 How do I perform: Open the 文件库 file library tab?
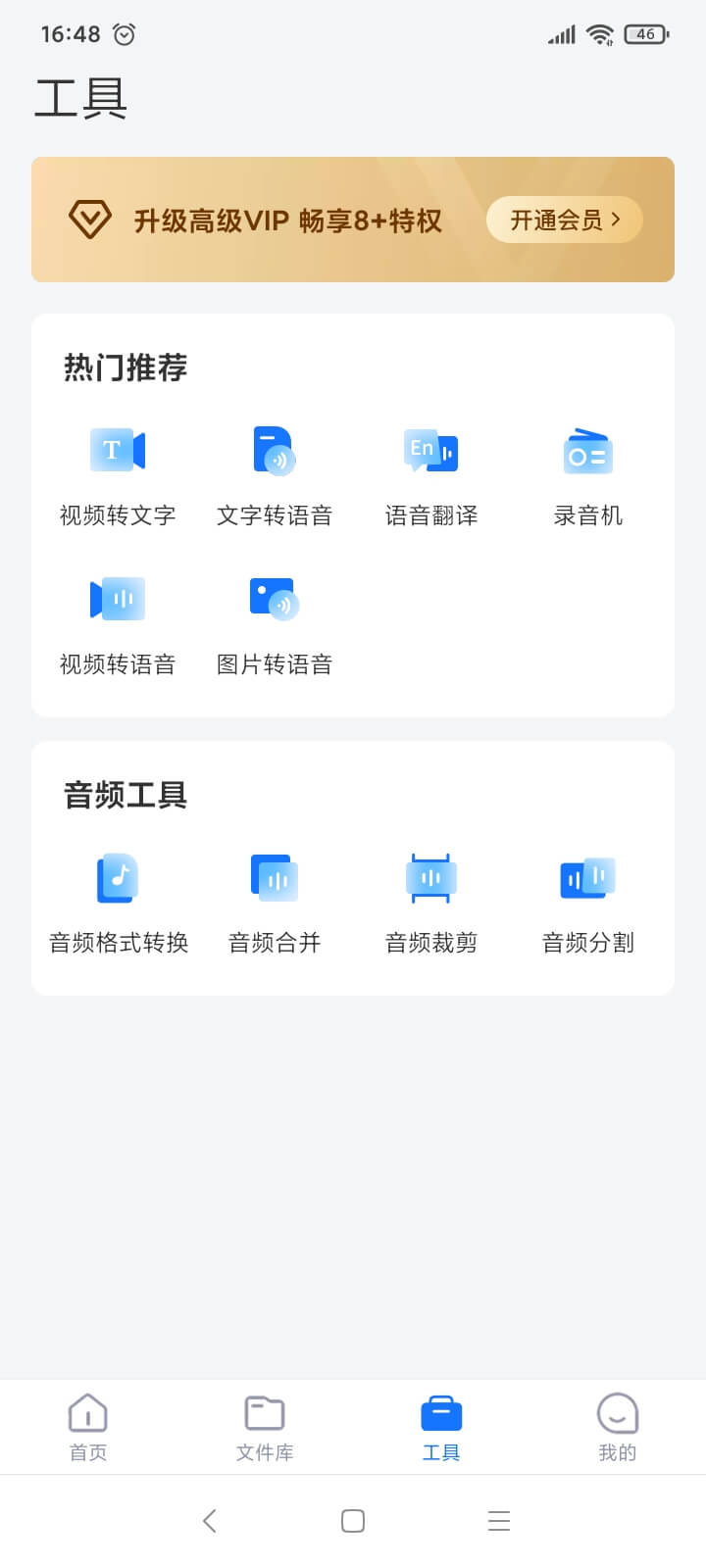tap(265, 1426)
